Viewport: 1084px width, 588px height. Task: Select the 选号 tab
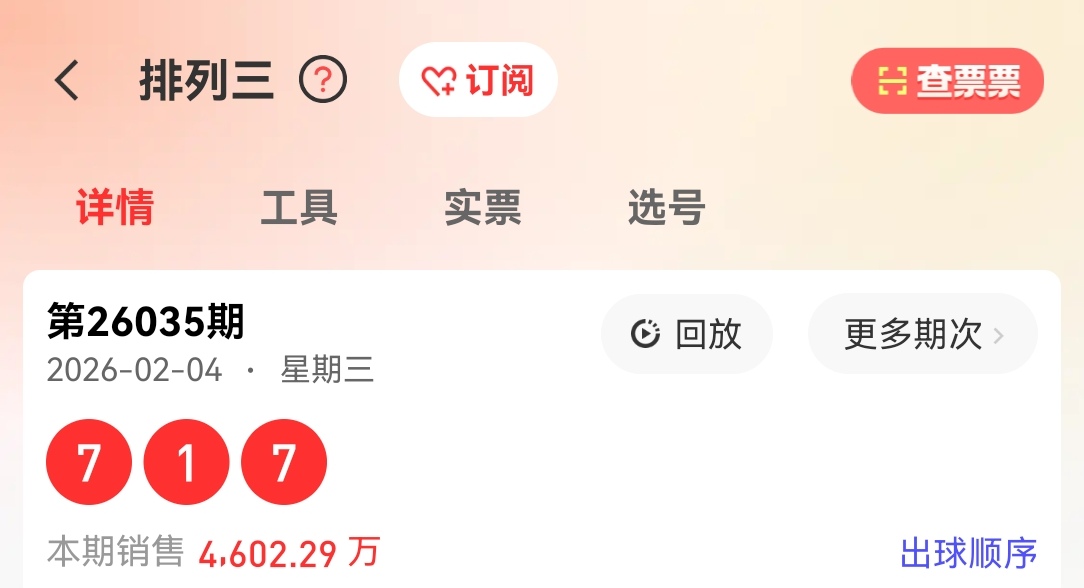click(666, 208)
